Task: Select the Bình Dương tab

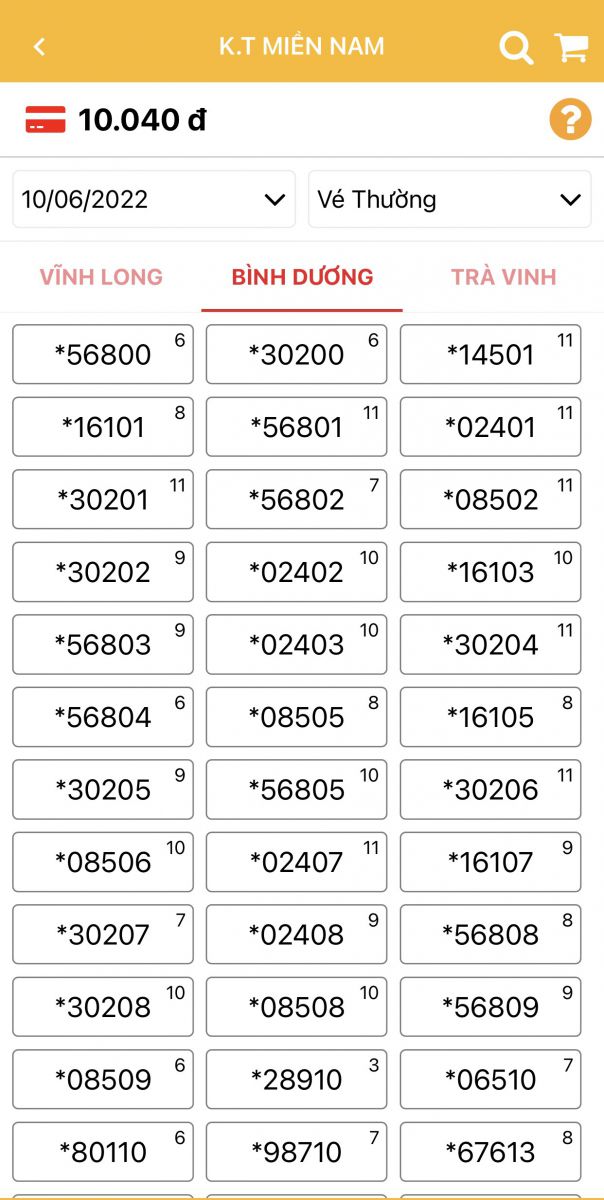Action: click(x=302, y=277)
